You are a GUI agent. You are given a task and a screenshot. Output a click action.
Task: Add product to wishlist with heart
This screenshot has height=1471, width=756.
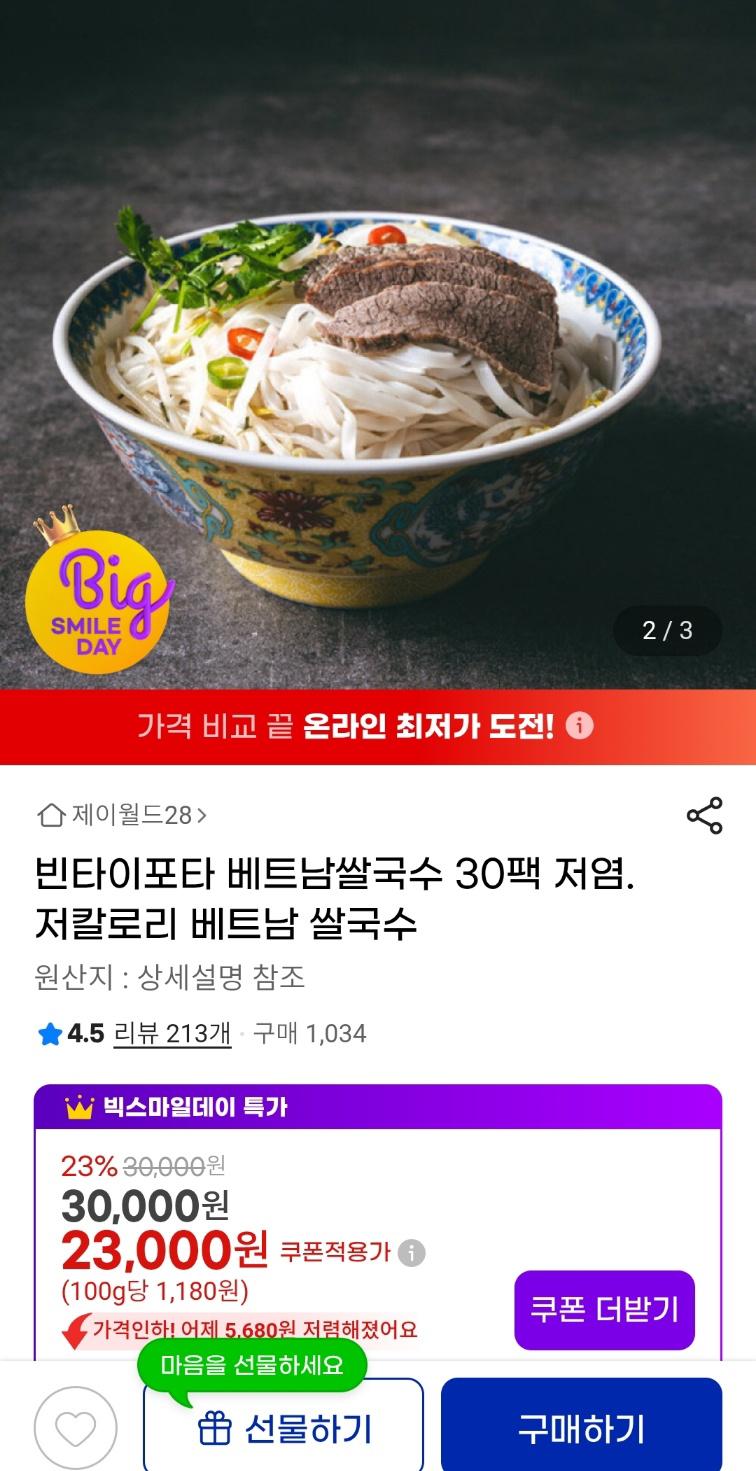[x=76, y=1429]
